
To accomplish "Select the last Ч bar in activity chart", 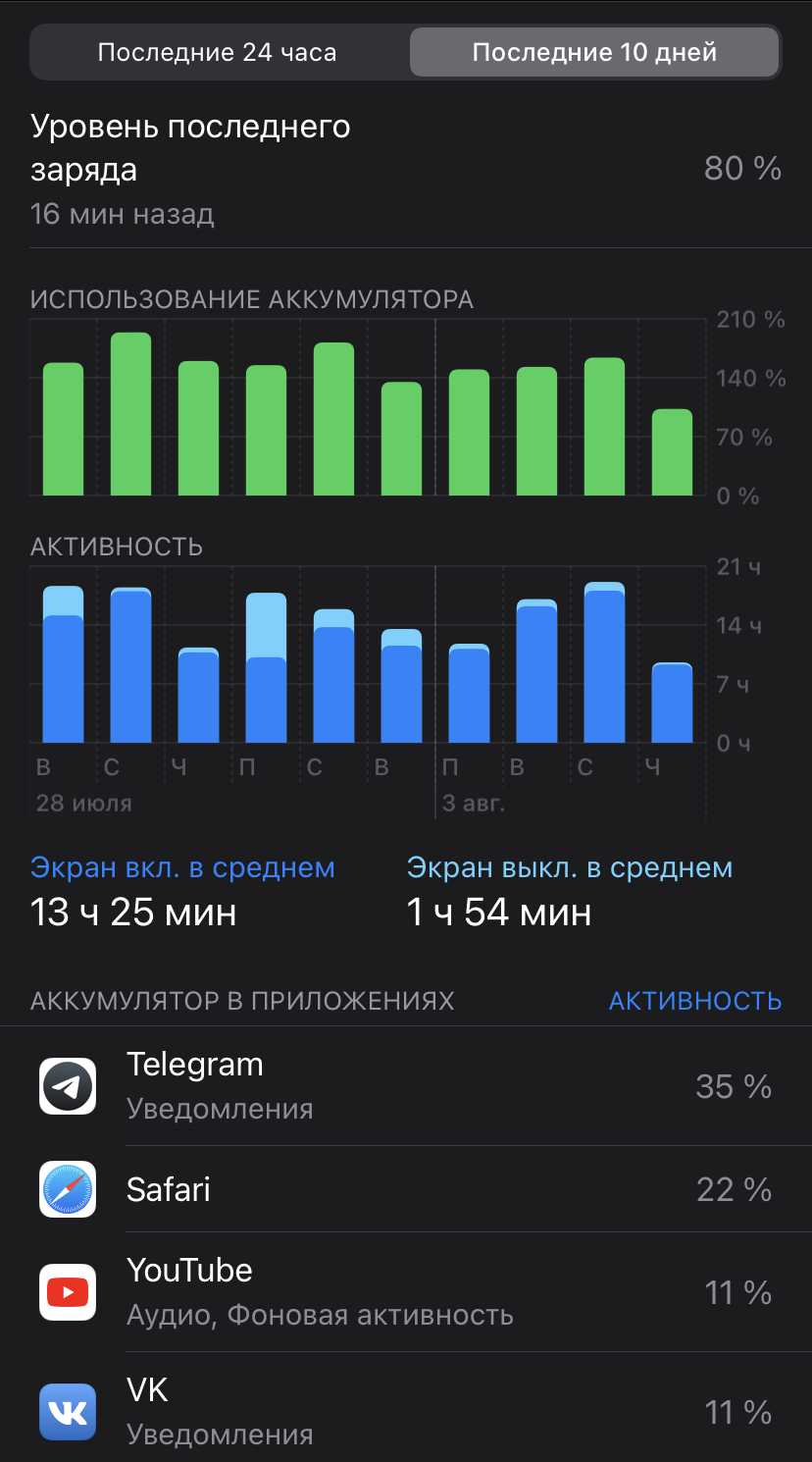I will click(x=672, y=703).
